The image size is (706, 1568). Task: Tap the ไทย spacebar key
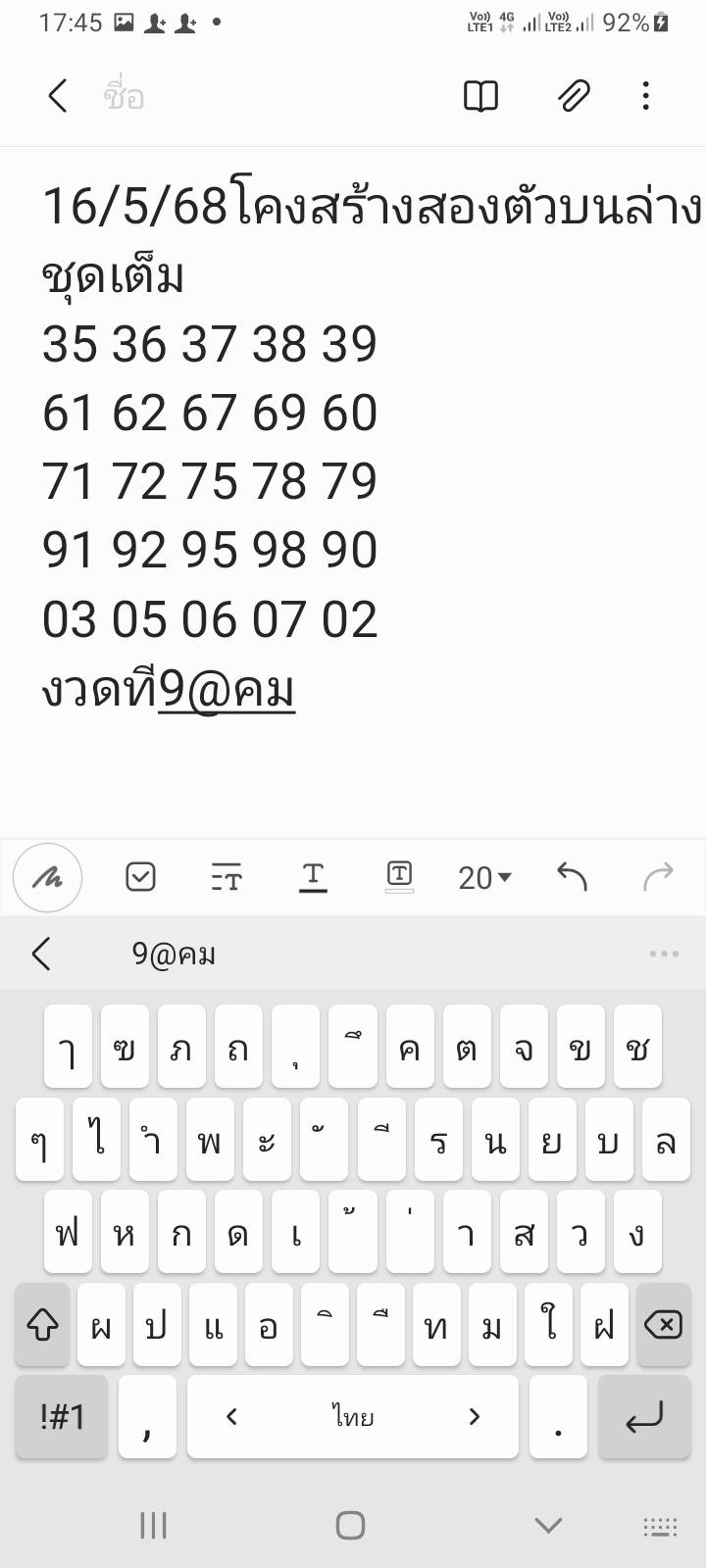click(353, 1416)
